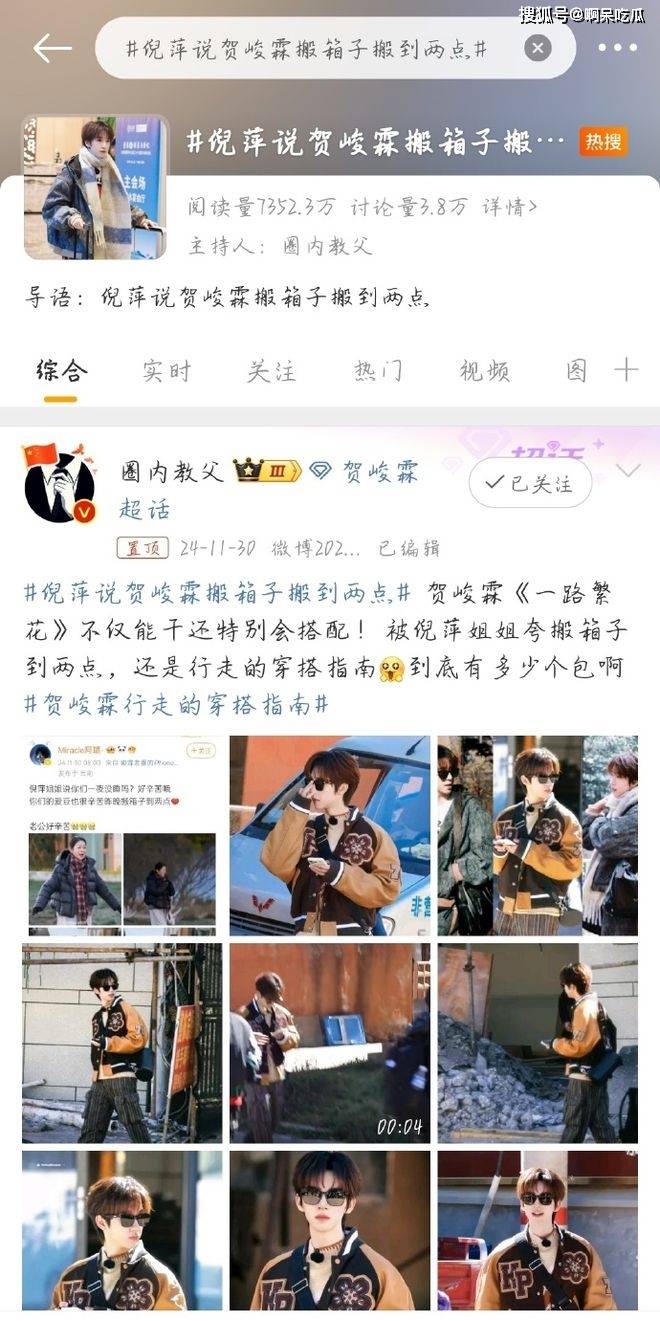Image resolution: width=660 pixels, height=1321 pixels.
Task: Open the topic 详情 link
Action: [x=511, y=207]
